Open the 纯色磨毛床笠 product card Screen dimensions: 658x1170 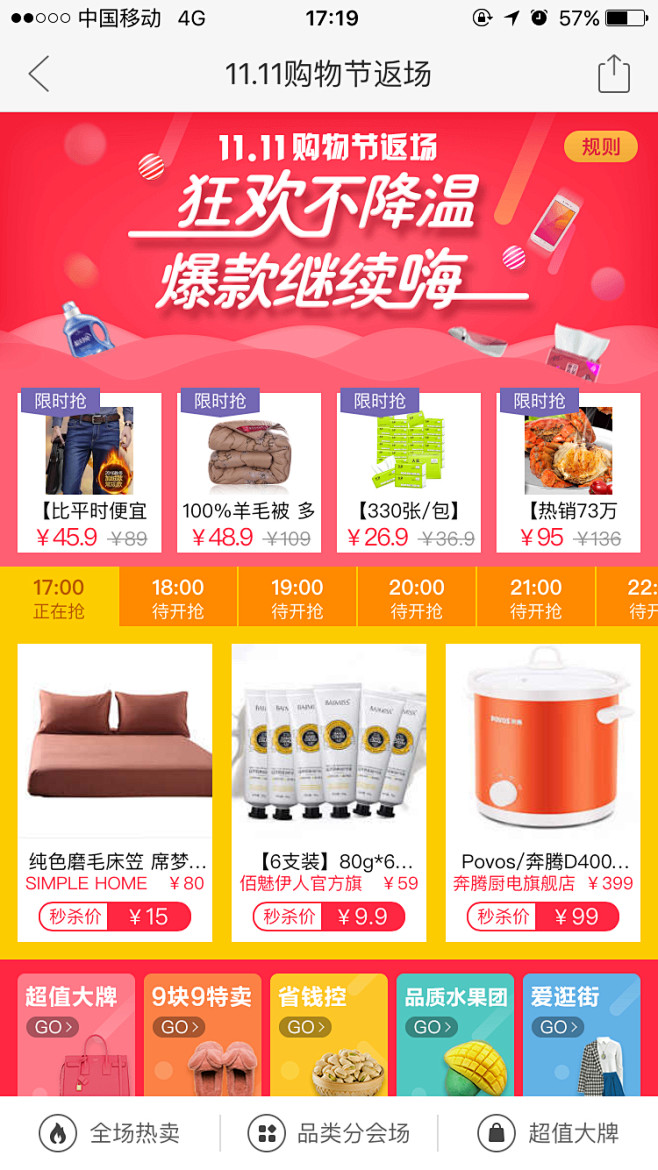point(115,790)
